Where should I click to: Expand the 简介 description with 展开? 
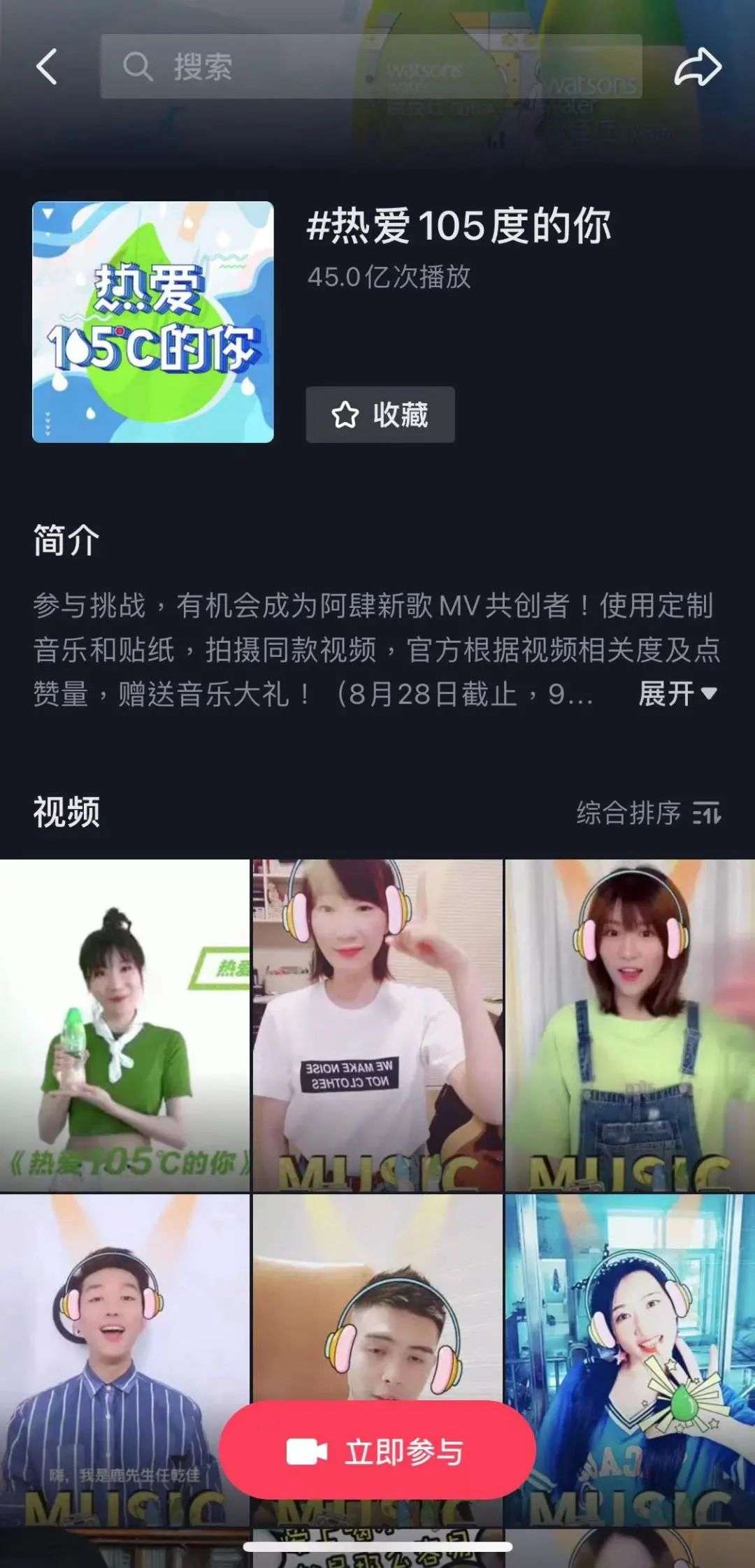677,693
